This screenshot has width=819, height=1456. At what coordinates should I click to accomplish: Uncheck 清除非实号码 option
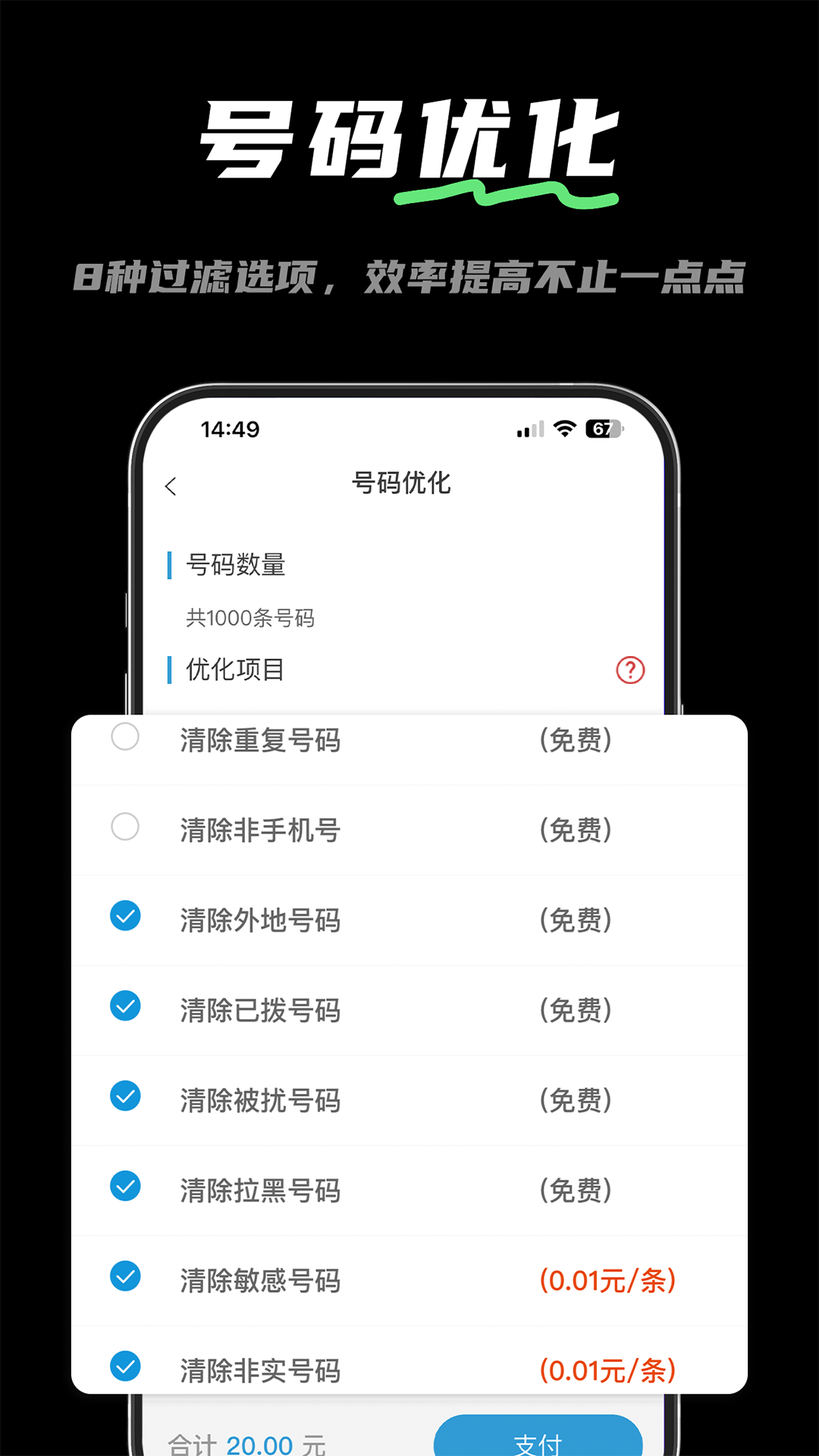pyautogui.click(x=125, y=1367)
